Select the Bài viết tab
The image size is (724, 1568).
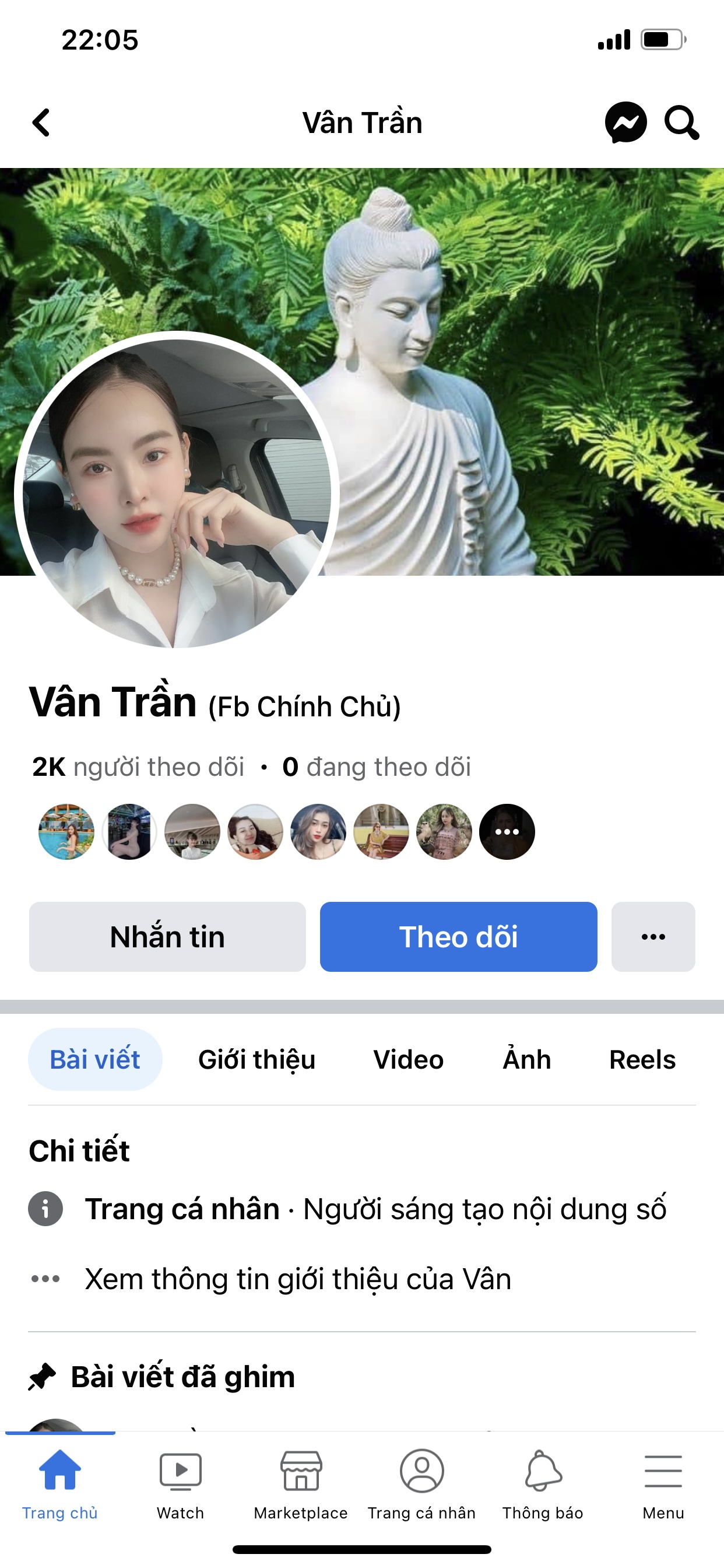click(95, 1059)
